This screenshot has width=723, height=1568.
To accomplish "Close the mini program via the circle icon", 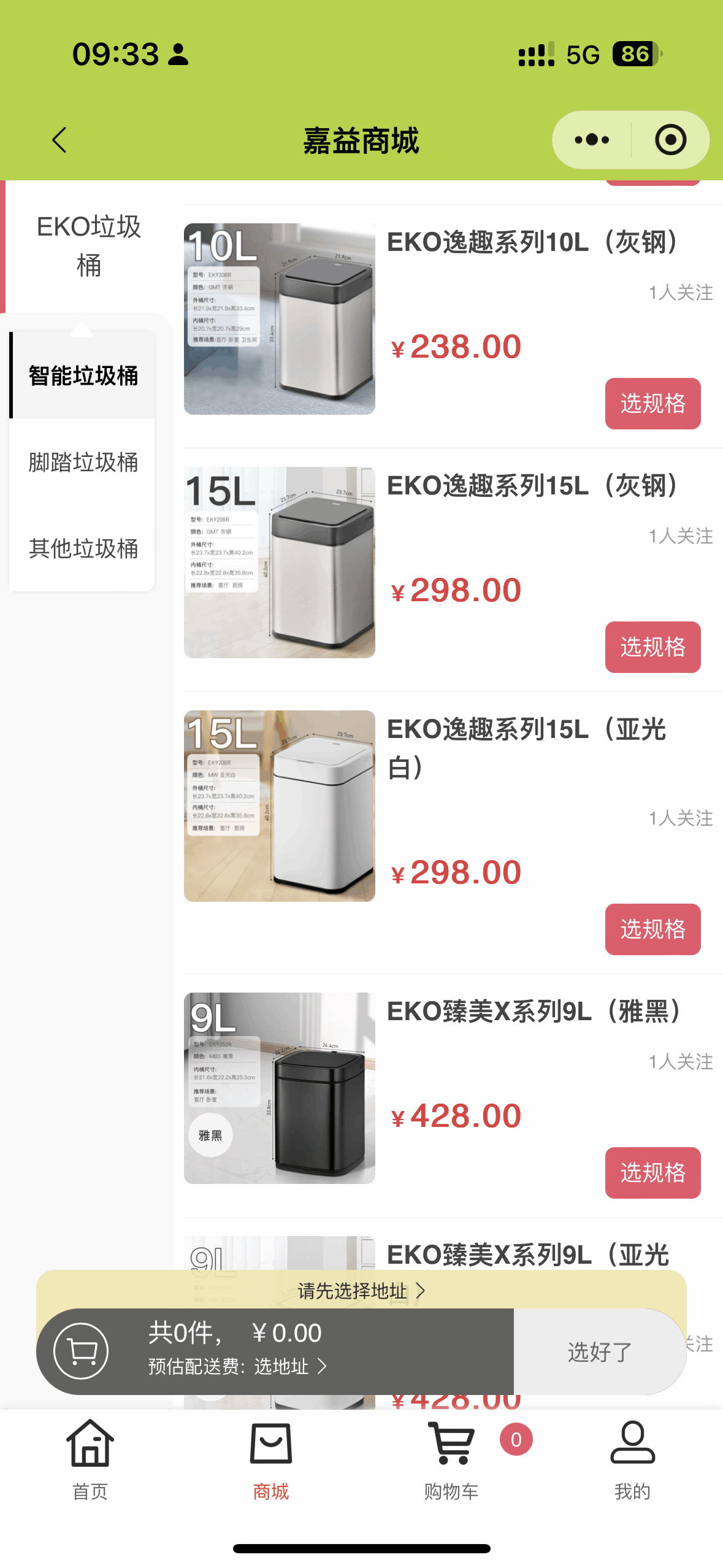I will tap(670, 140).
